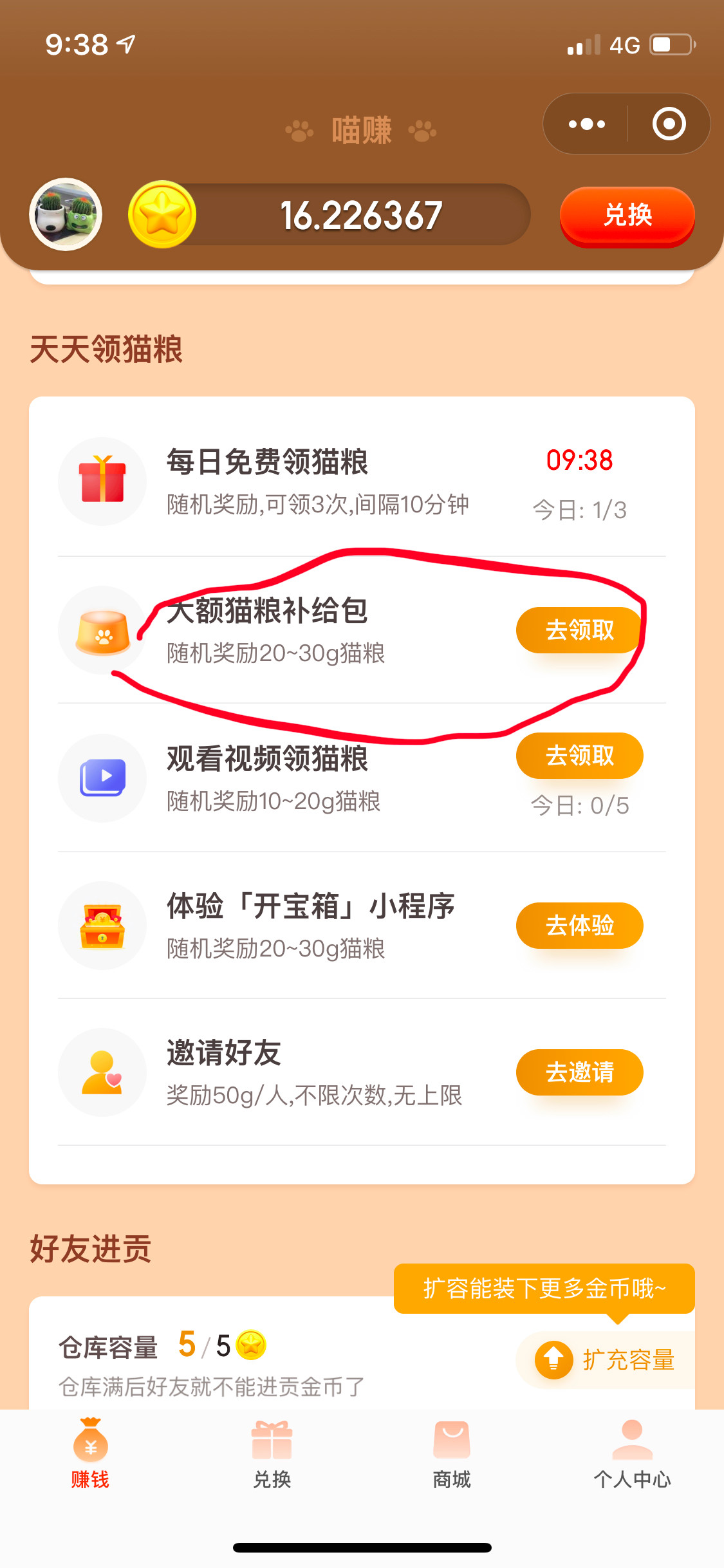Close the mini program via circle icon
This screenshot has height=1568, width=724.
669,124
